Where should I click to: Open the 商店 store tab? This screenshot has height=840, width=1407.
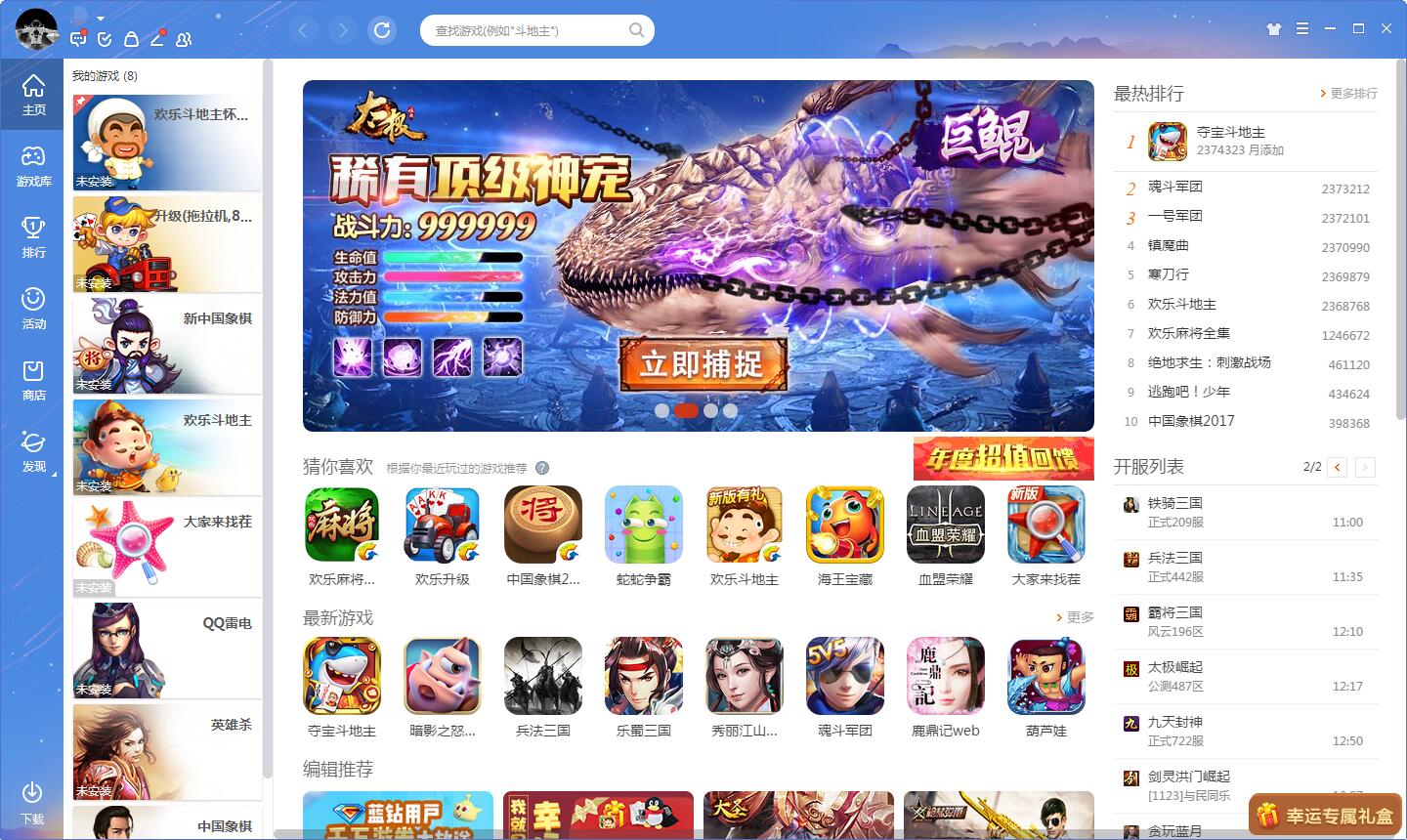point(33,380)
